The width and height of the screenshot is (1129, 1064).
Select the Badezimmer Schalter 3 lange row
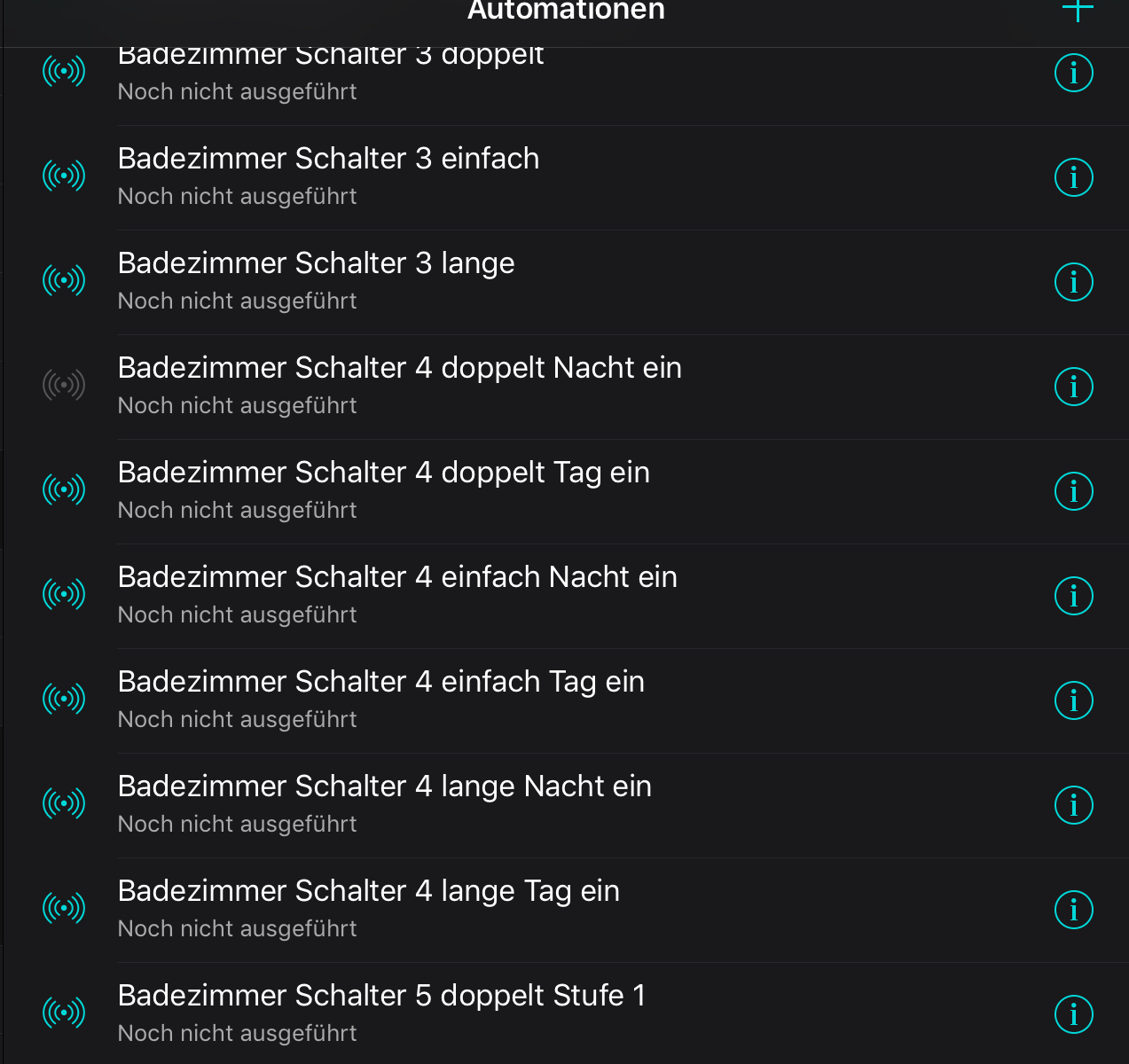566,282
